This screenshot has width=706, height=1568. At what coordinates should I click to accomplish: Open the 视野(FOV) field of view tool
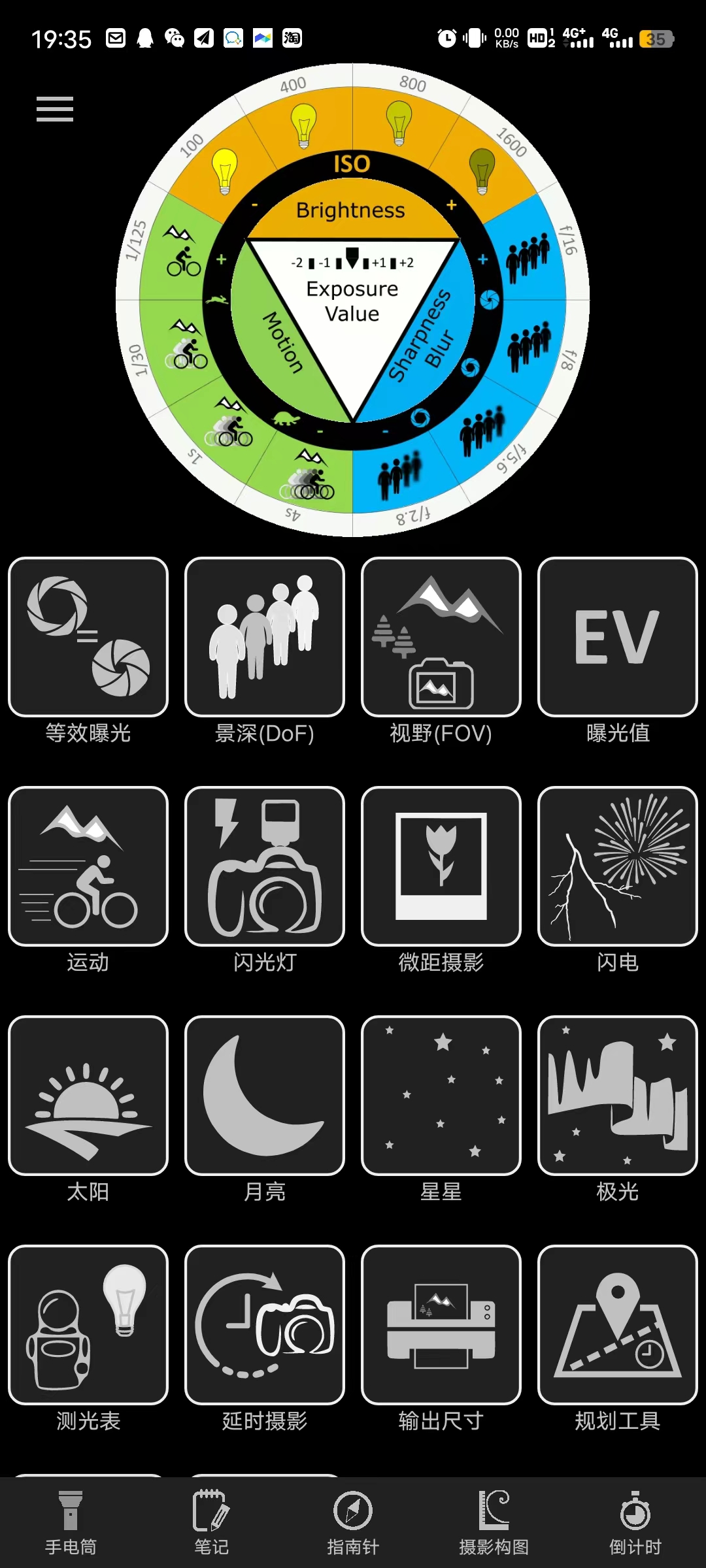[x=441, y=636]
